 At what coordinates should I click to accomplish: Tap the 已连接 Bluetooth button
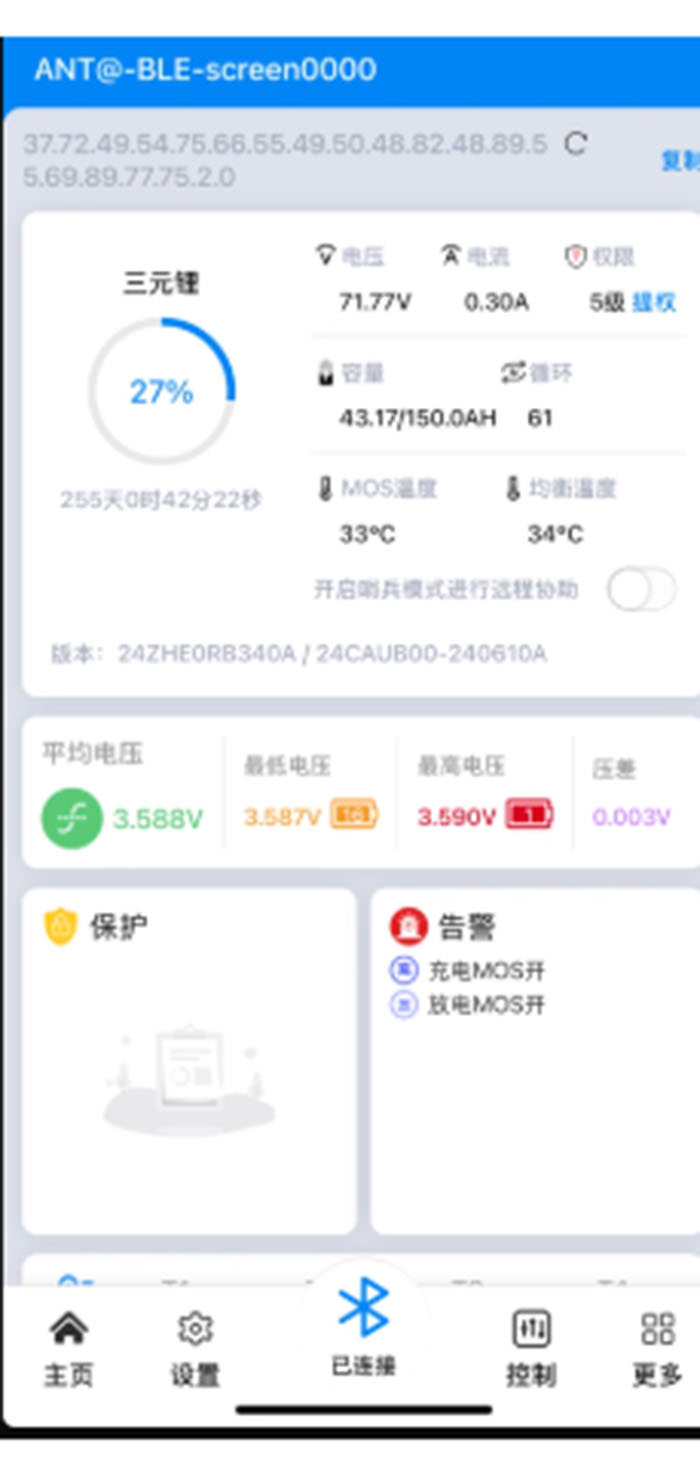point(363,1325)
